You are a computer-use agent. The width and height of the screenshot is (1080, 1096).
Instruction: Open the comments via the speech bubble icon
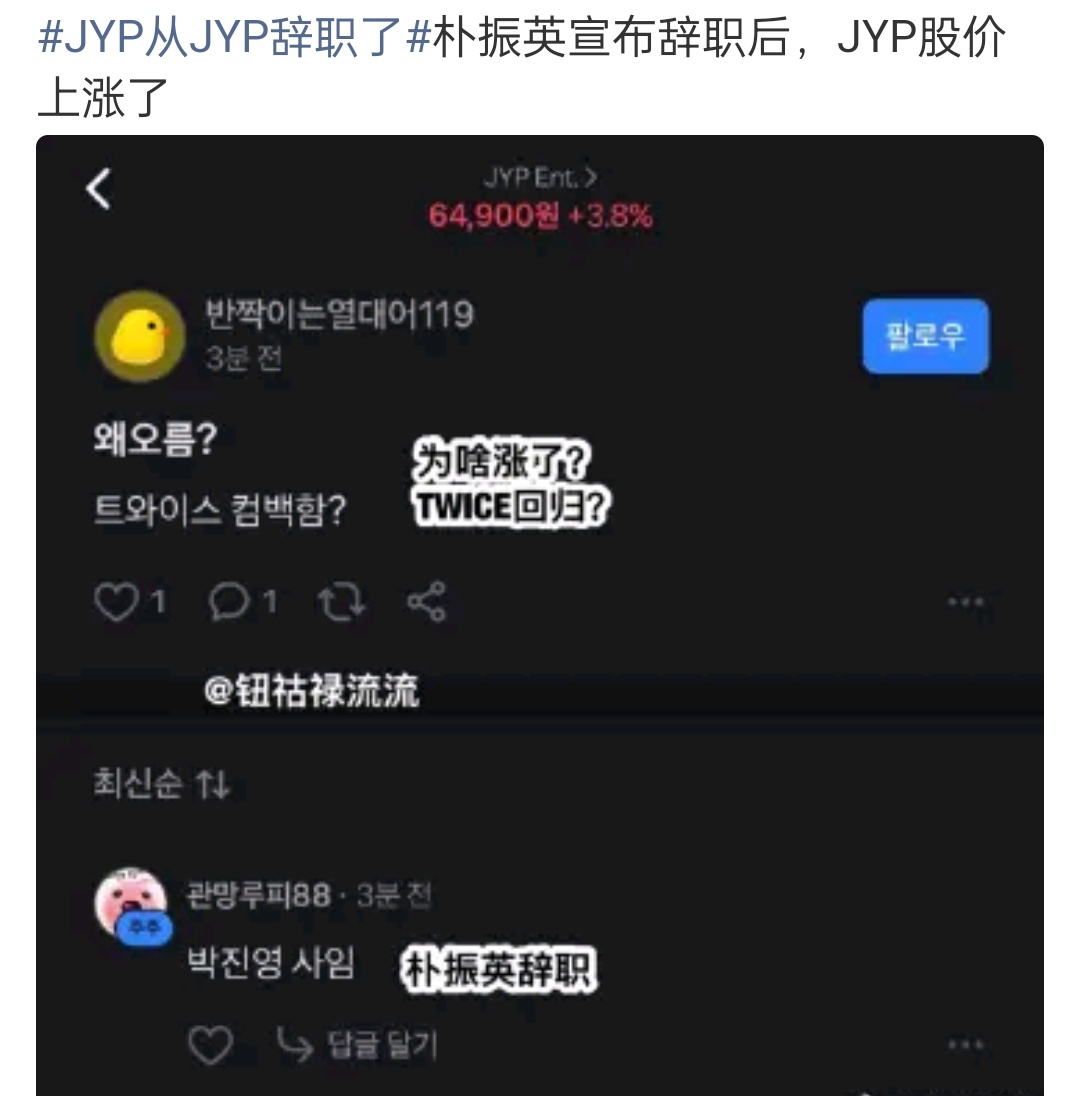coord(227,600)
